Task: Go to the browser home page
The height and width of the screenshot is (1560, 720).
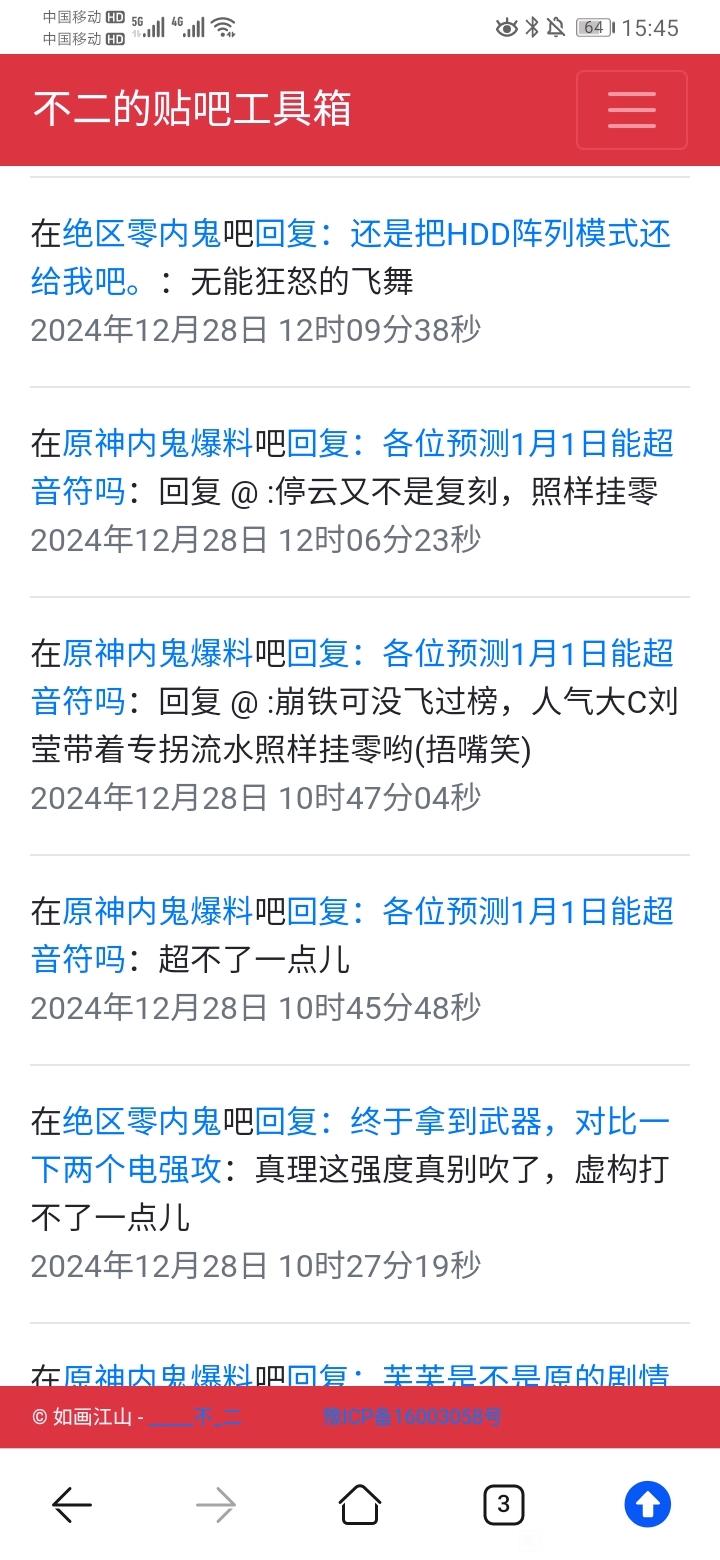Action: coord(360,1504)
